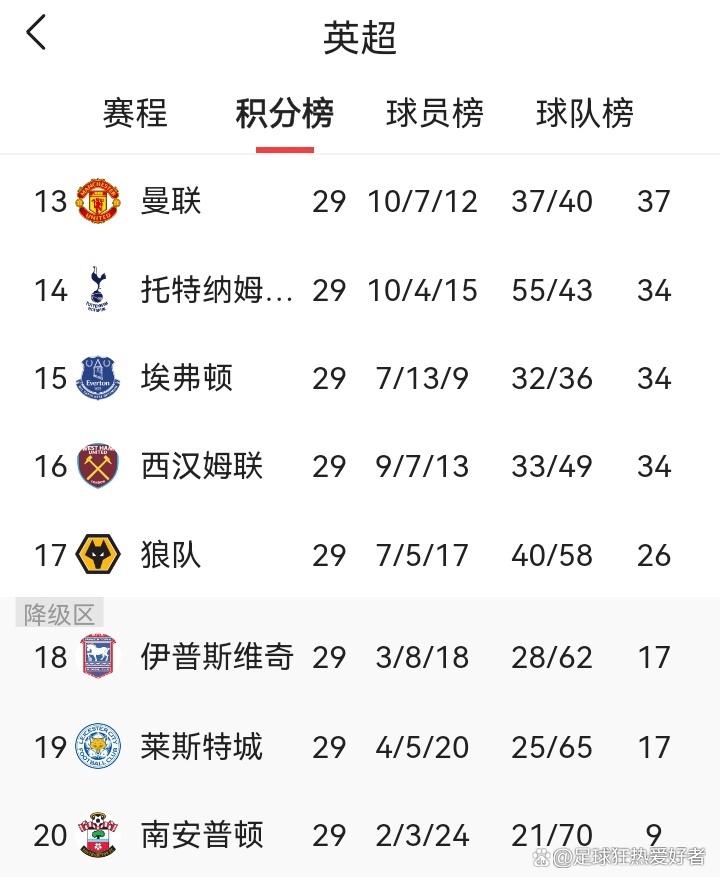Open the 西汉姆联 team row

(x=201, y=466)
